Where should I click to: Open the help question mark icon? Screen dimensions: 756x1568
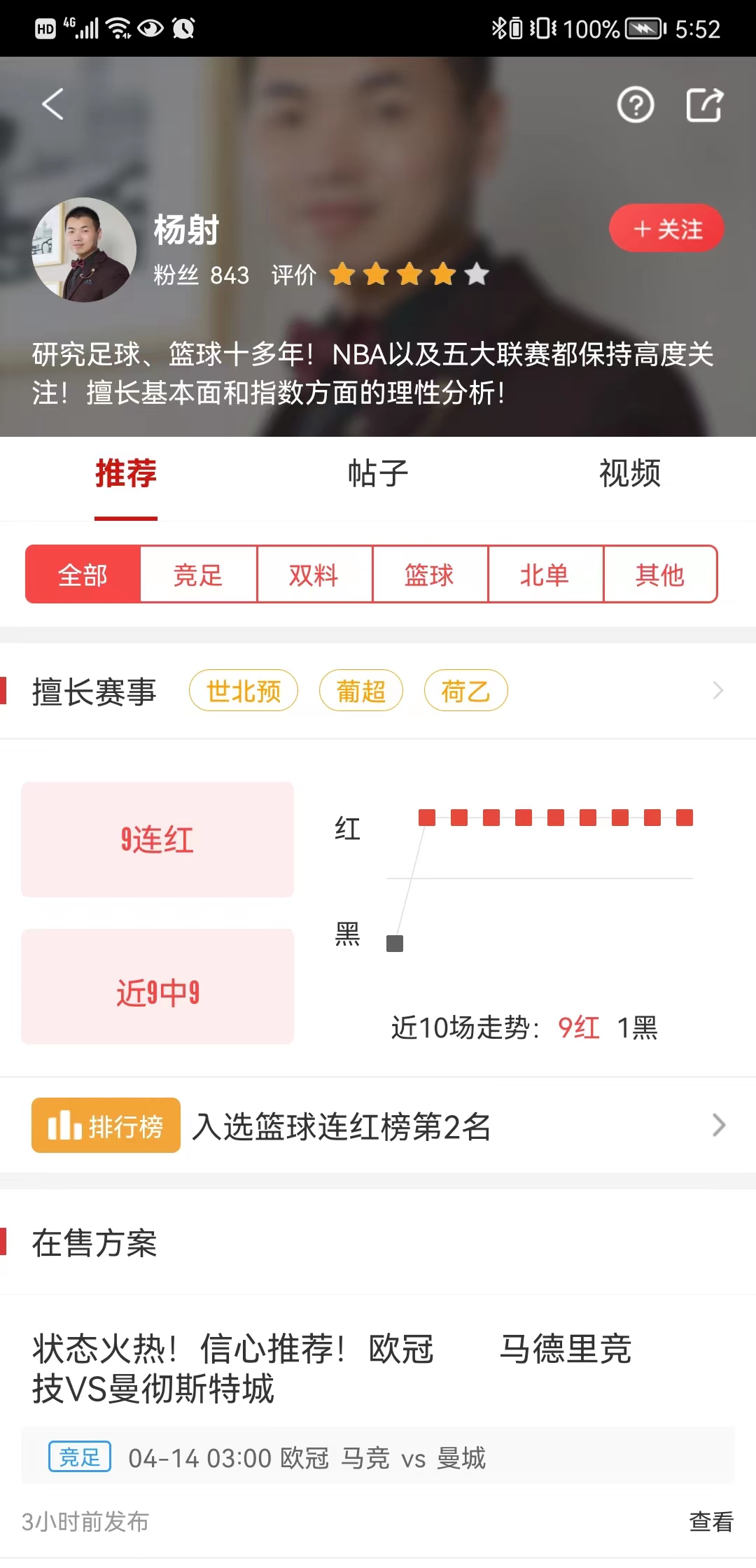(635, 106)
